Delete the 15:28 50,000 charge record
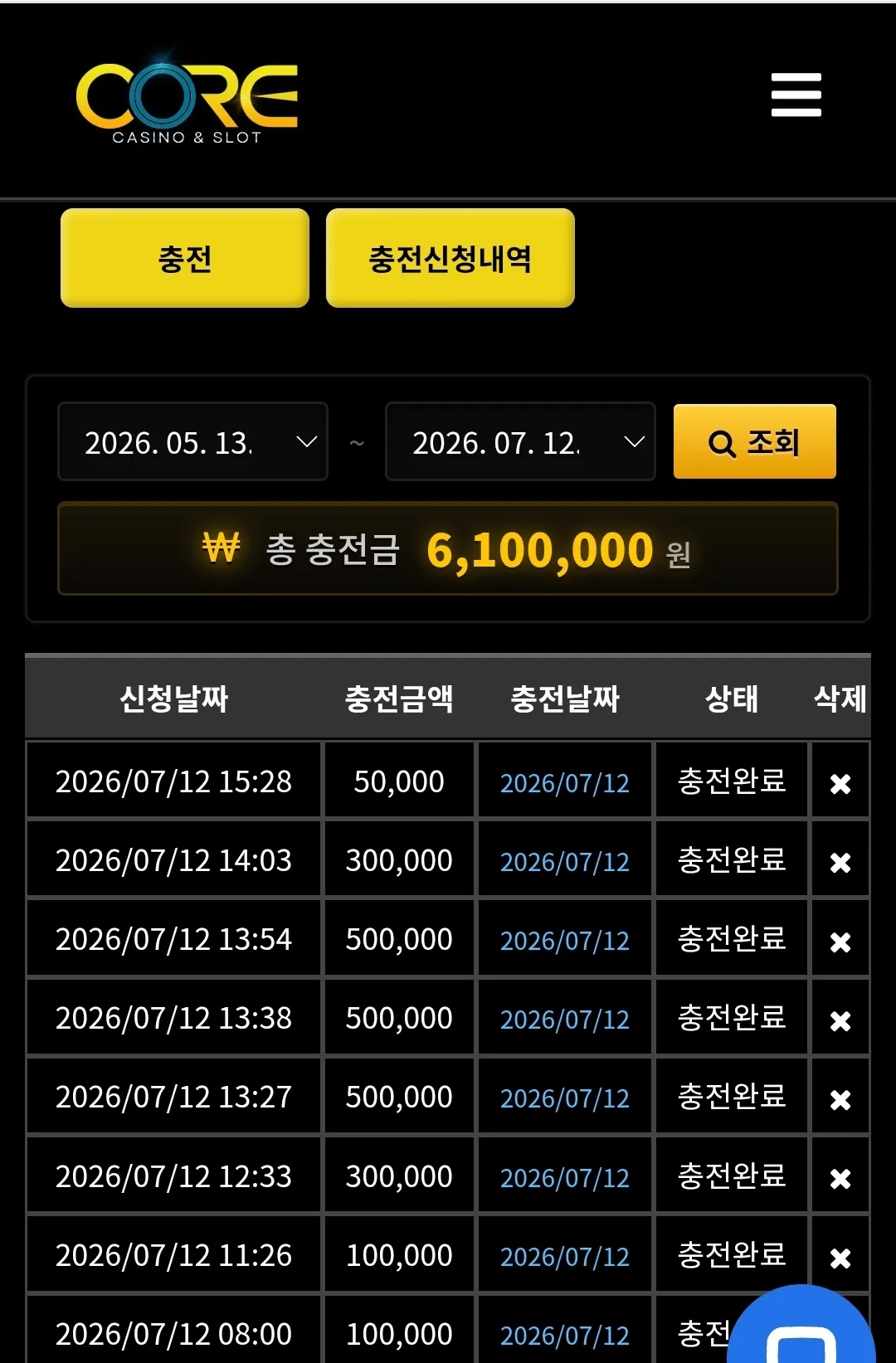 (840, 784)
